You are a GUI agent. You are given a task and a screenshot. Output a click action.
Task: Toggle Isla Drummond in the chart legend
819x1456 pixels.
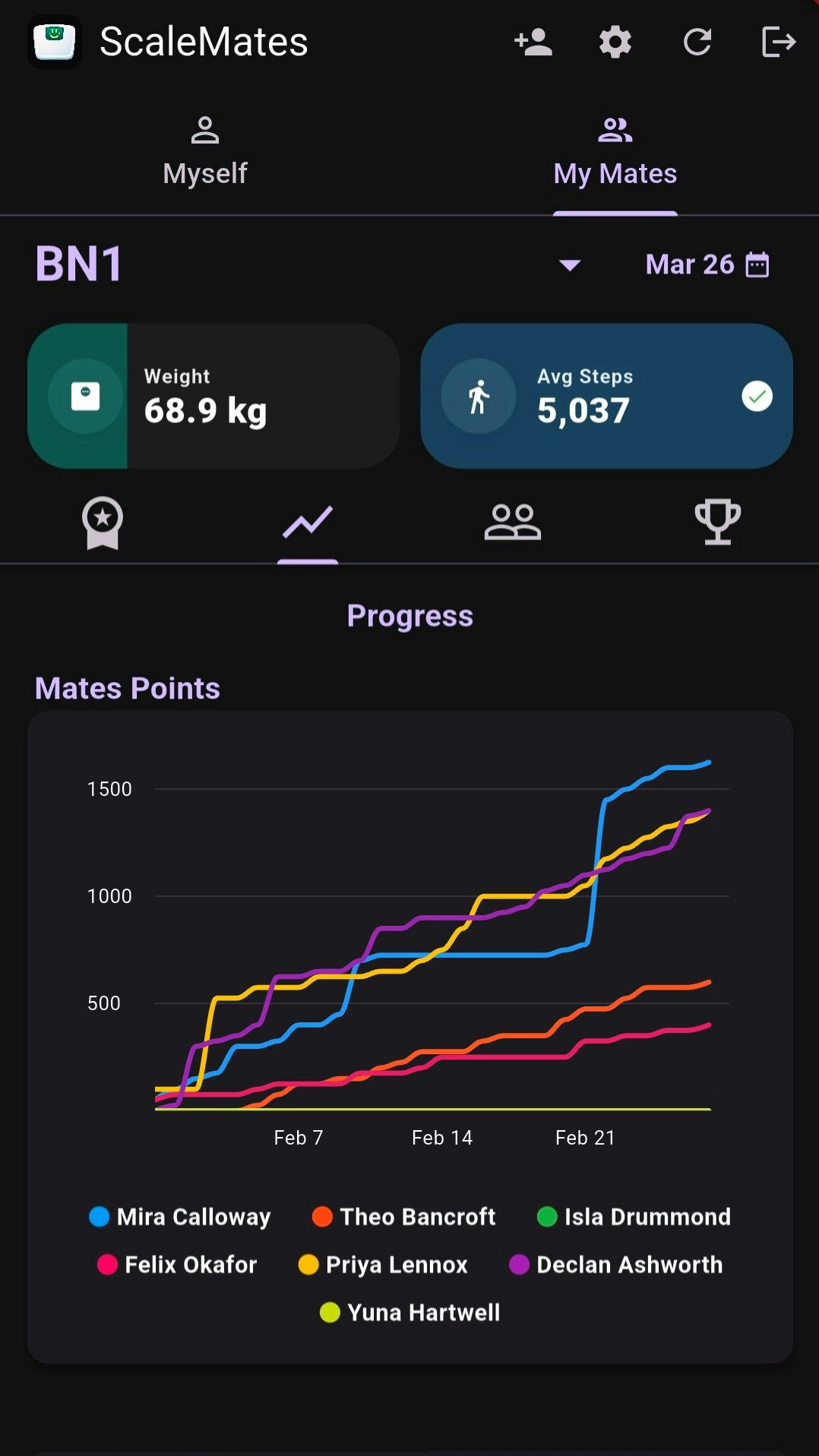point(634,1217)
